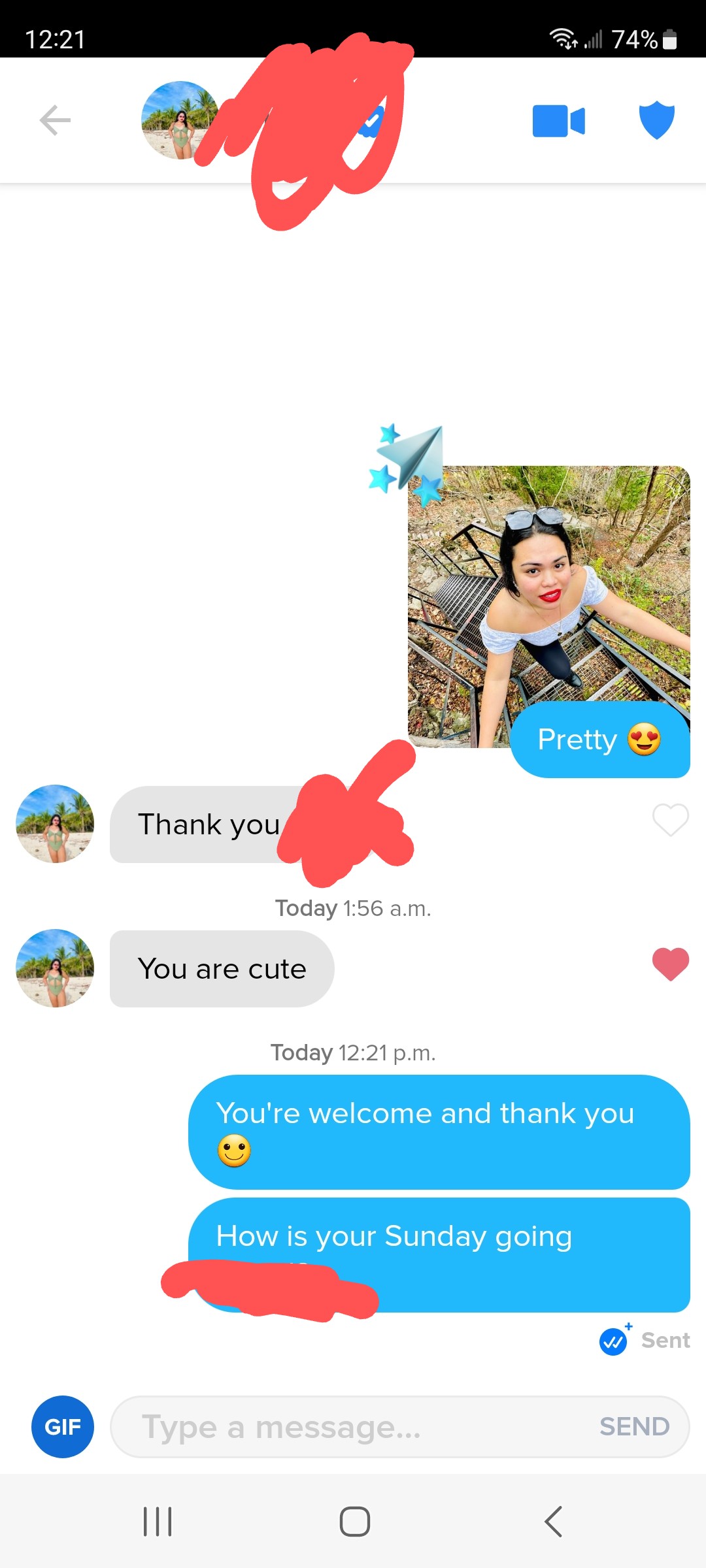Open the GIF picker
706x1568 pixels.
coord(63,1427)
